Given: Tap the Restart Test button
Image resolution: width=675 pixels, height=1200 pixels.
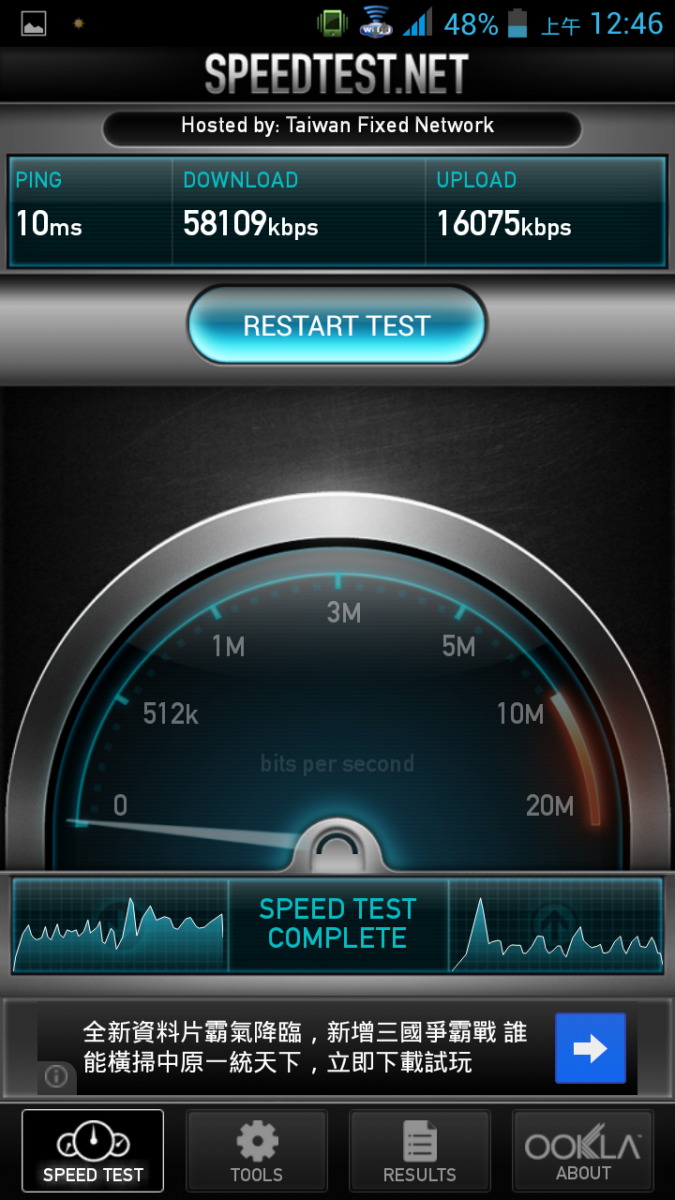Looking at the screenshot, I should 337,326.
